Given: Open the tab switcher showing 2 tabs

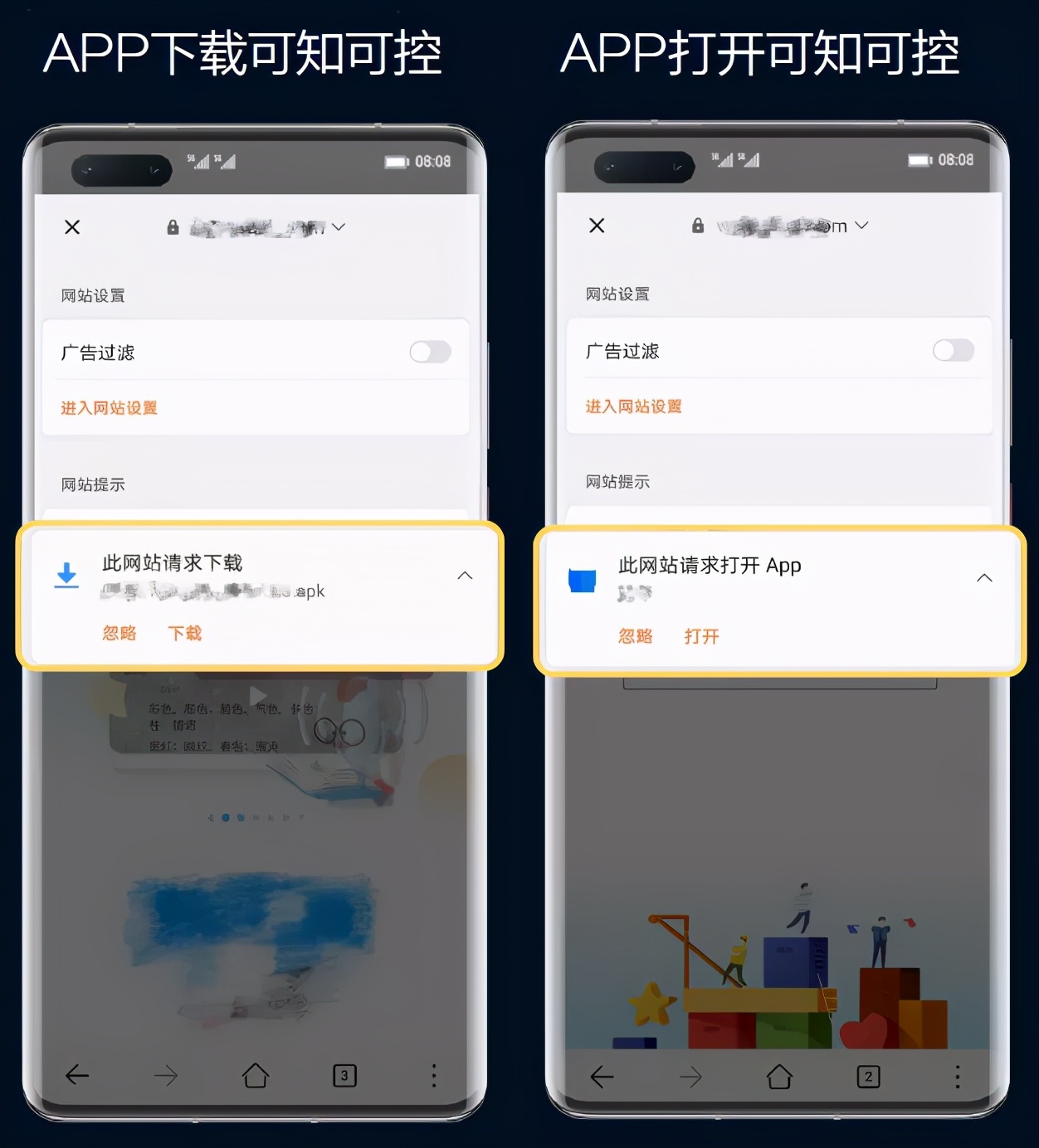Looking at the screenshot, I should click(x=867, y=1076).
